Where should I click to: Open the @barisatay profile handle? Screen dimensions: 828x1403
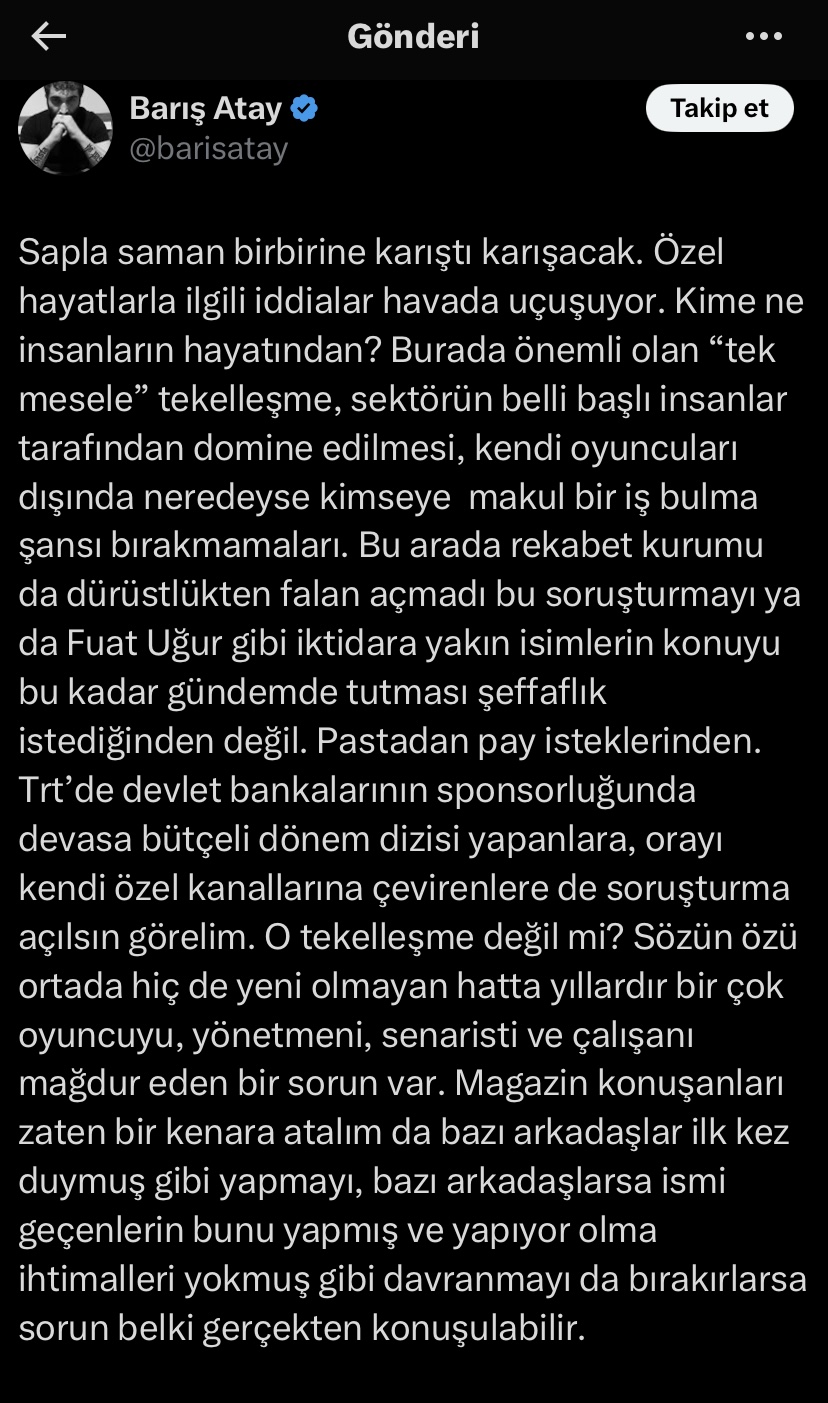[x=209, y=149]
